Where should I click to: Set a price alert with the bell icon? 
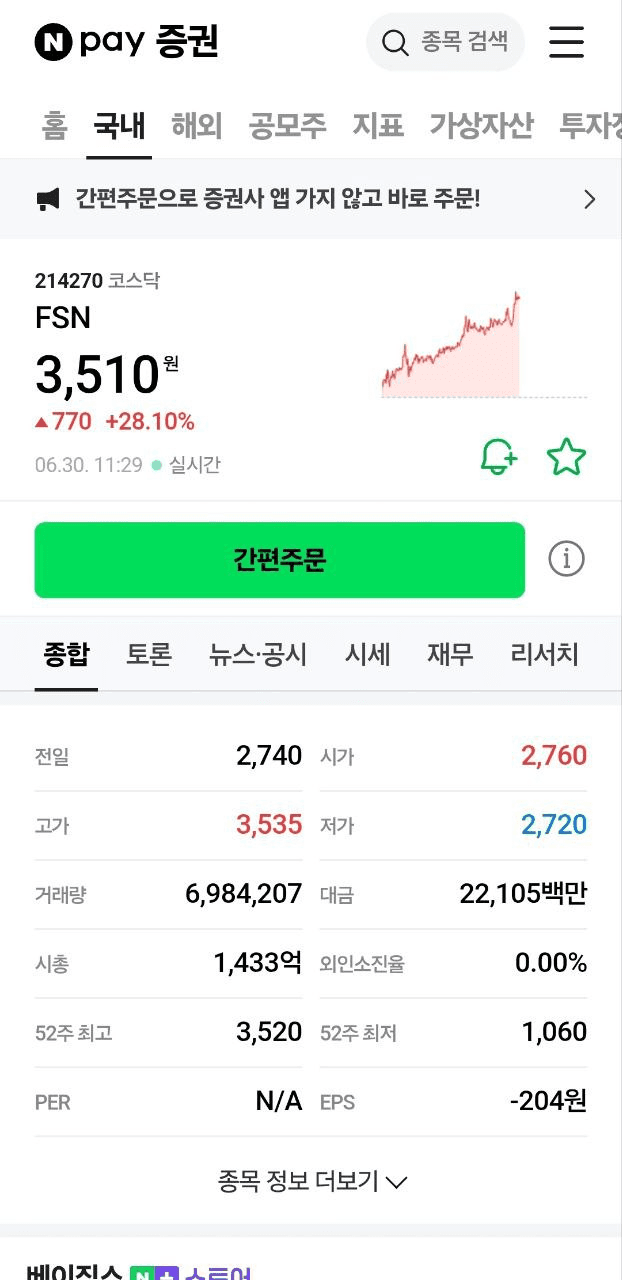[x=498, y=456]
